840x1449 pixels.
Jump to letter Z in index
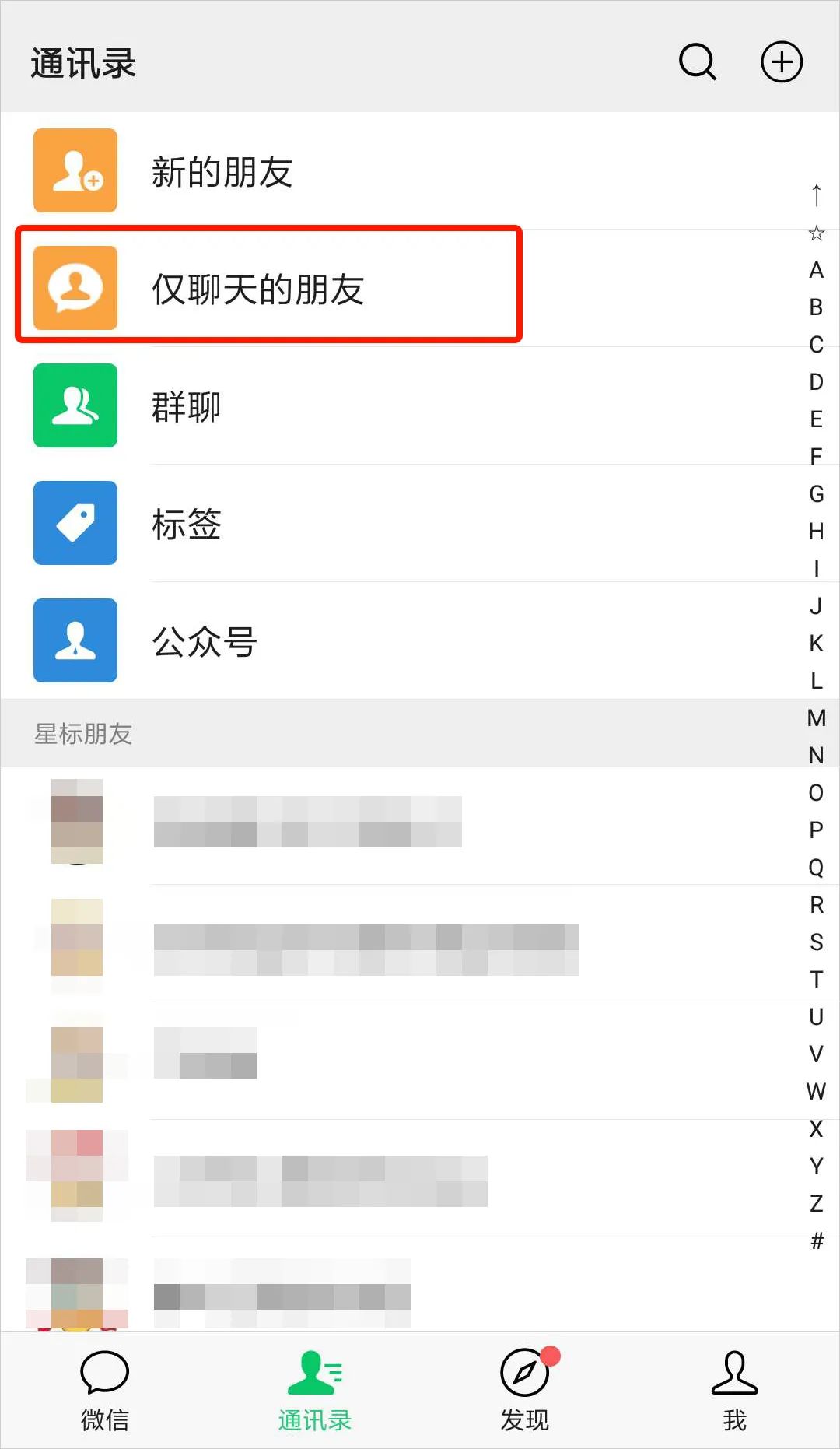[816, 1203]
